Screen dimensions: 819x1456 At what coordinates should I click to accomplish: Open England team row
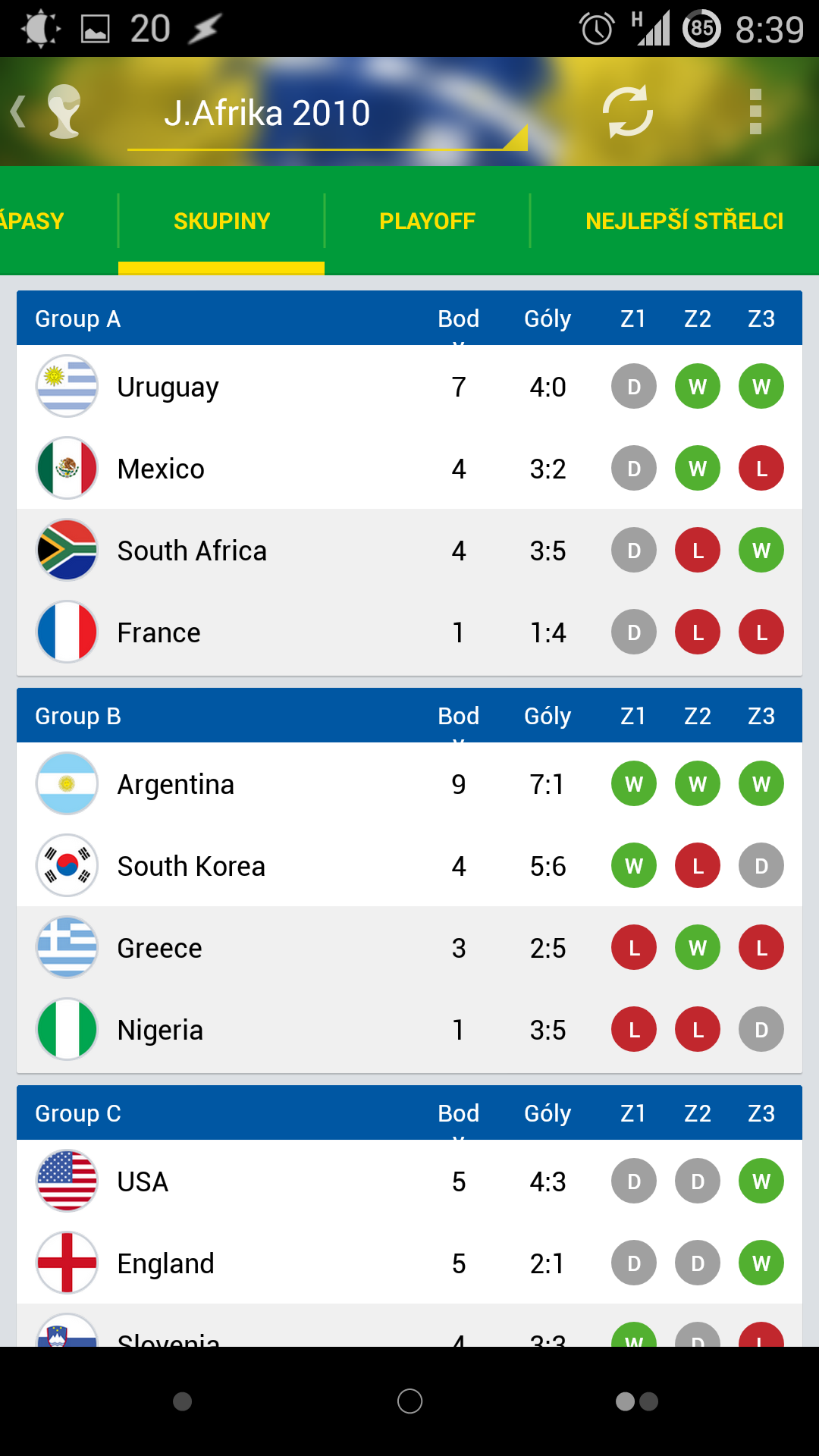point(409,1263)
